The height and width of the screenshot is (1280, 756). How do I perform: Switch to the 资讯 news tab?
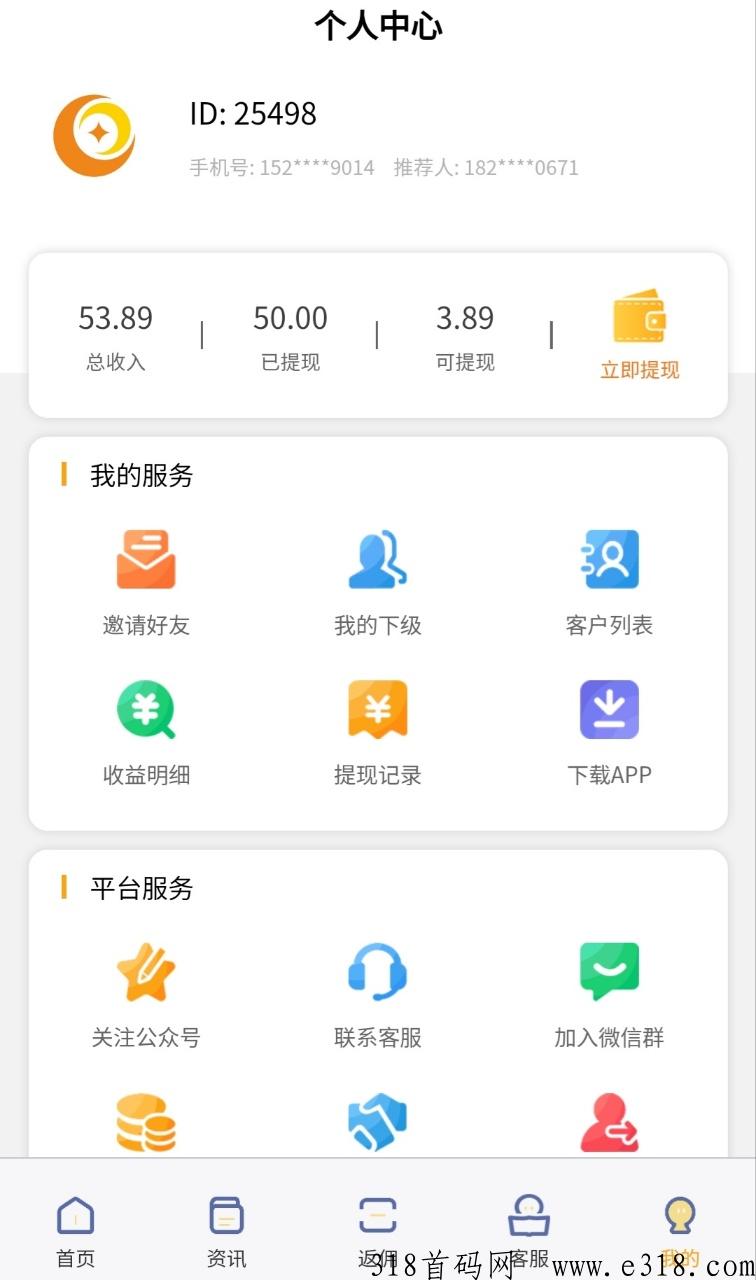tap(227, 1232)
